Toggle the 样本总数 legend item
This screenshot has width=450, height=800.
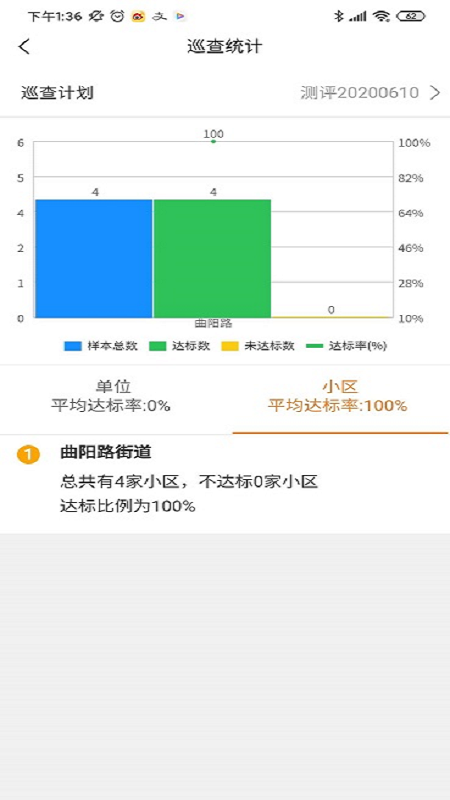(x=100, y=346)
